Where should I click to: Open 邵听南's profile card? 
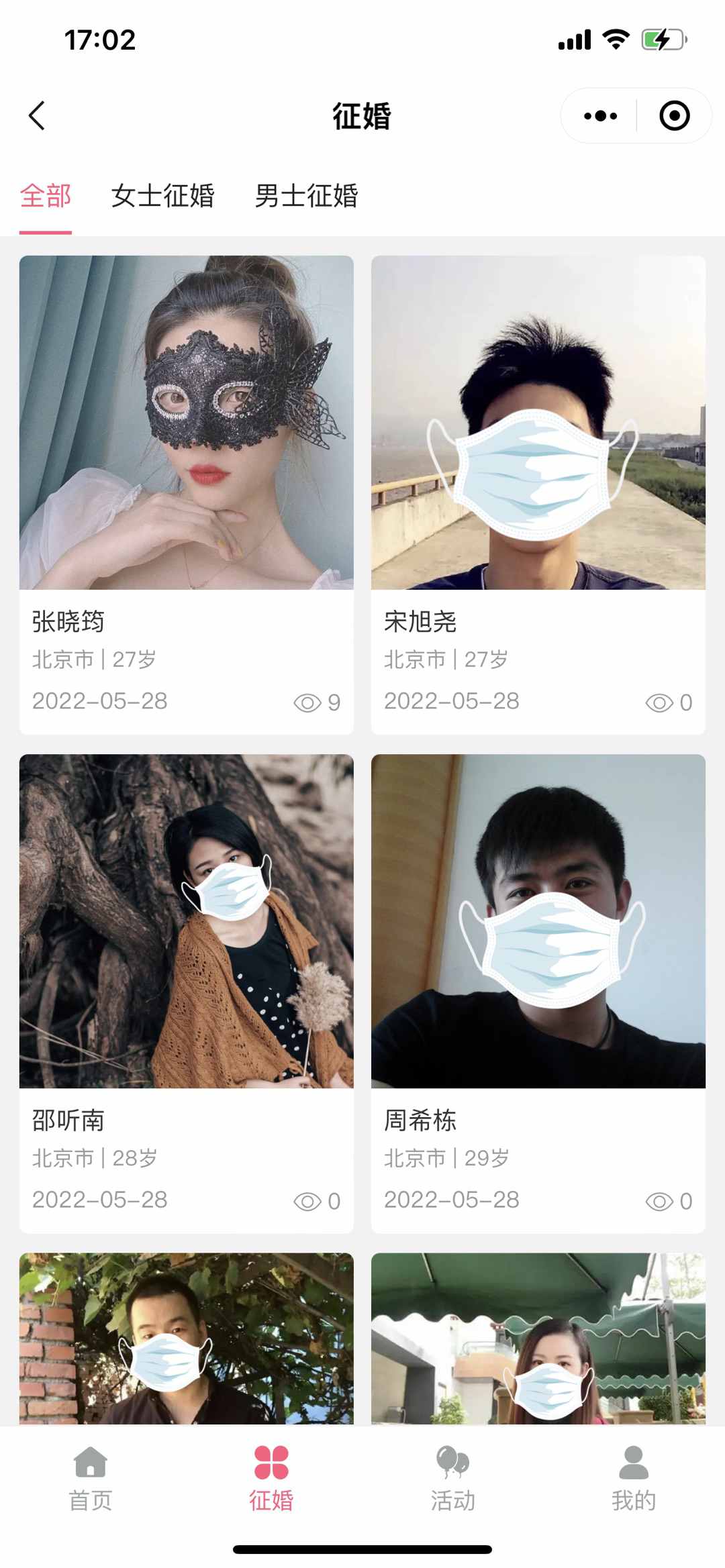point(186,993)
